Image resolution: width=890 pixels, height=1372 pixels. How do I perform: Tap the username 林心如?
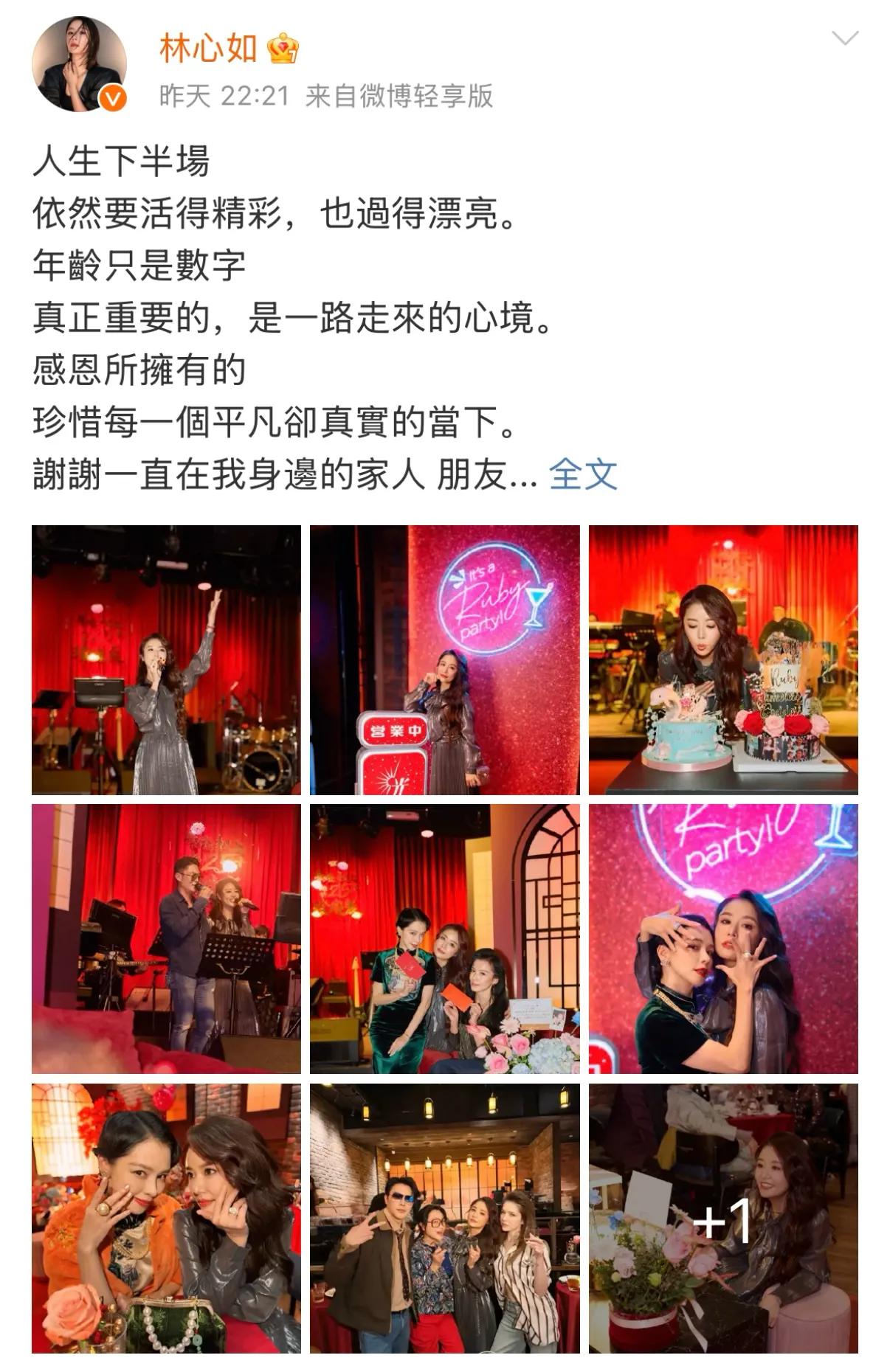click(x=208, y=49)
